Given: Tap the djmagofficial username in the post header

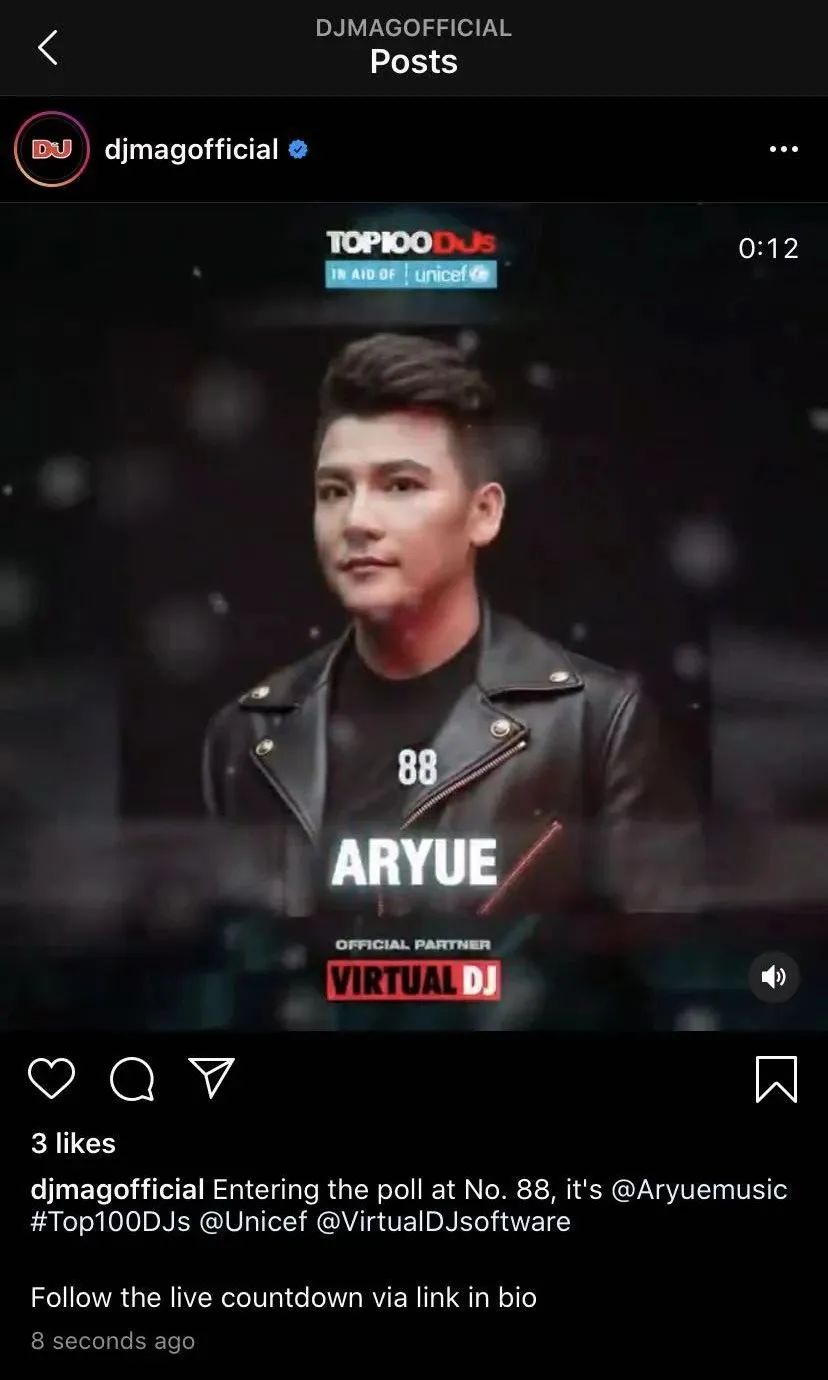Looking at the screenshot, I should [191, 150].
